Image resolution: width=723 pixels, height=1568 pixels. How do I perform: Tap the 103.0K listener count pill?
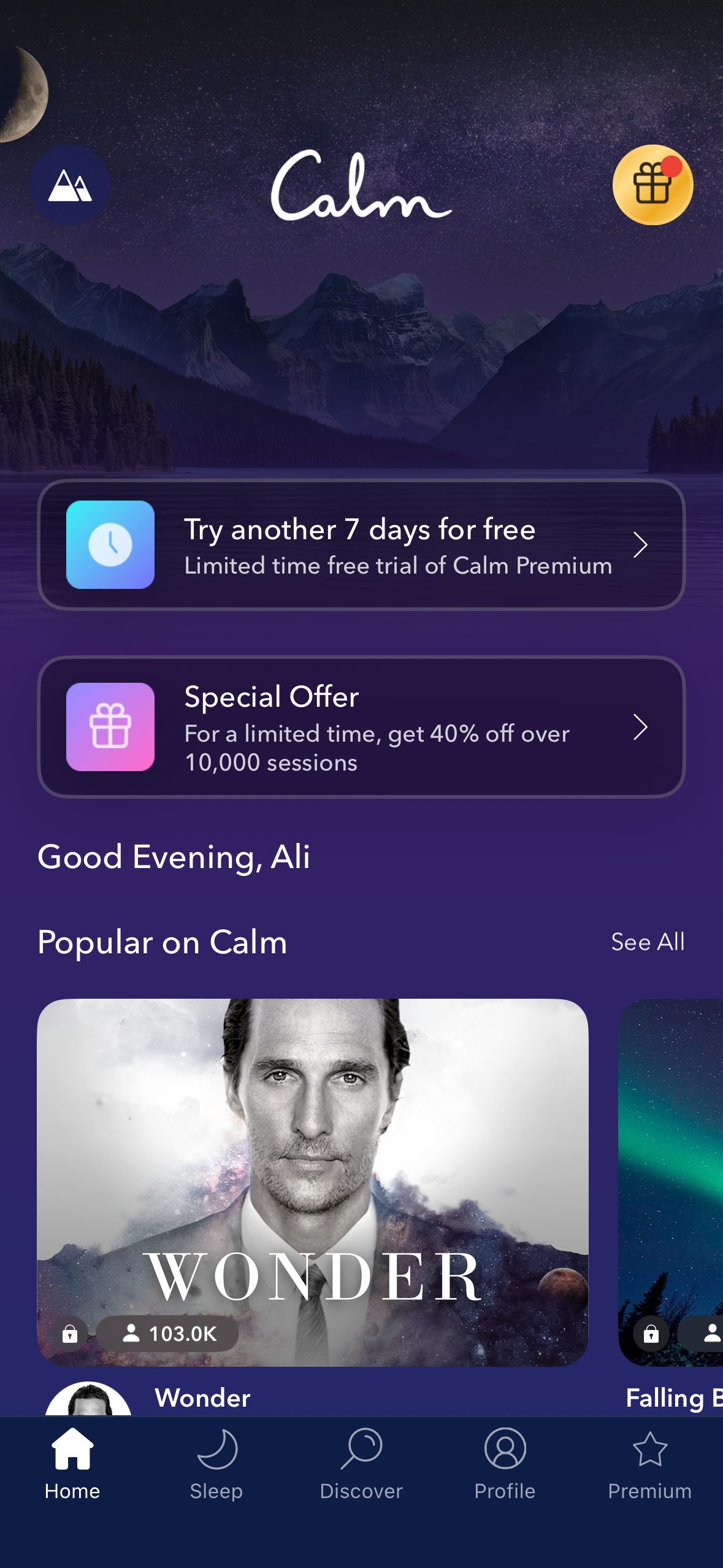pos(167,1334)
